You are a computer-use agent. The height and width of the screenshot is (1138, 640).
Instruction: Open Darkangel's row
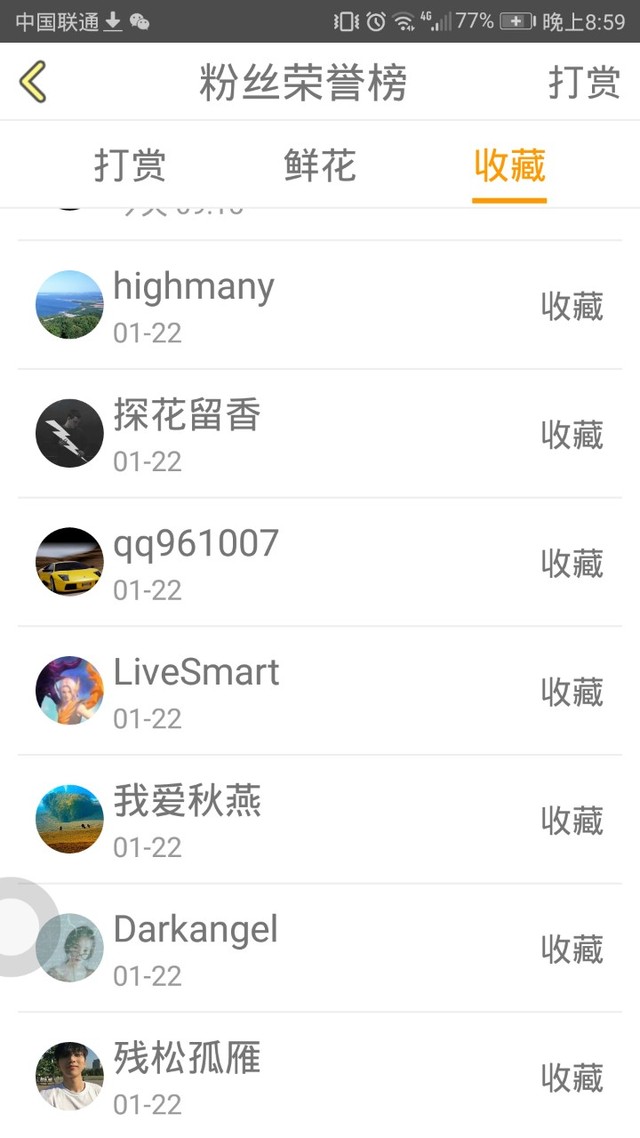tap(320, 948)
